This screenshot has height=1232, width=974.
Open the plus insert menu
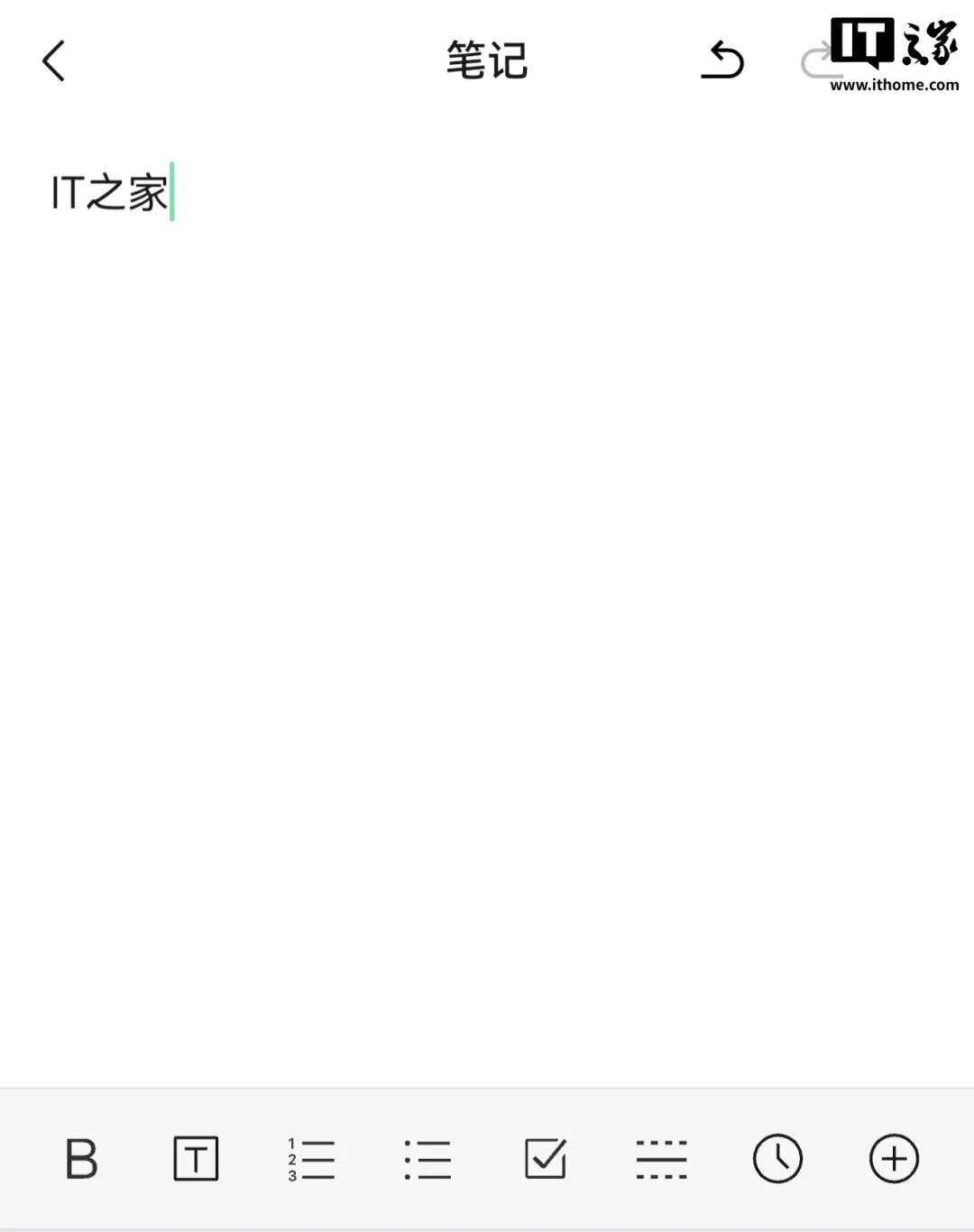[x=894, y=1159]
